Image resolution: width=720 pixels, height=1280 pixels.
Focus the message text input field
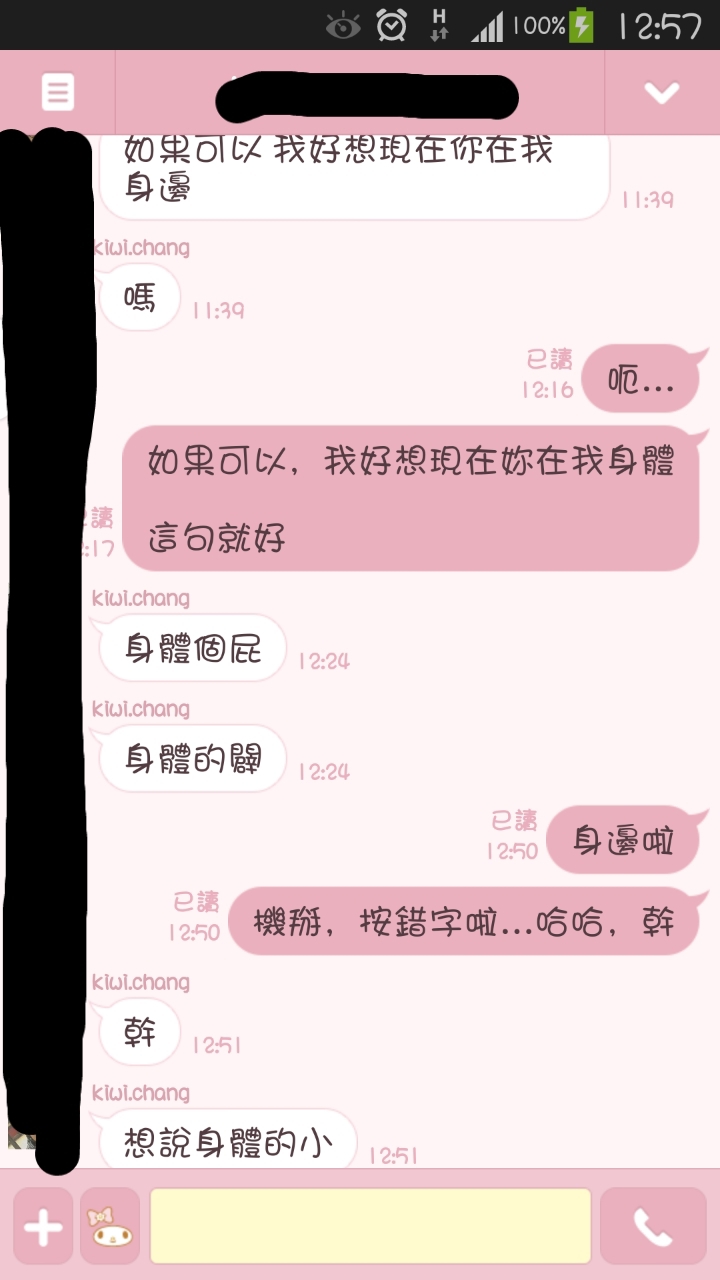coord(371,1226)
